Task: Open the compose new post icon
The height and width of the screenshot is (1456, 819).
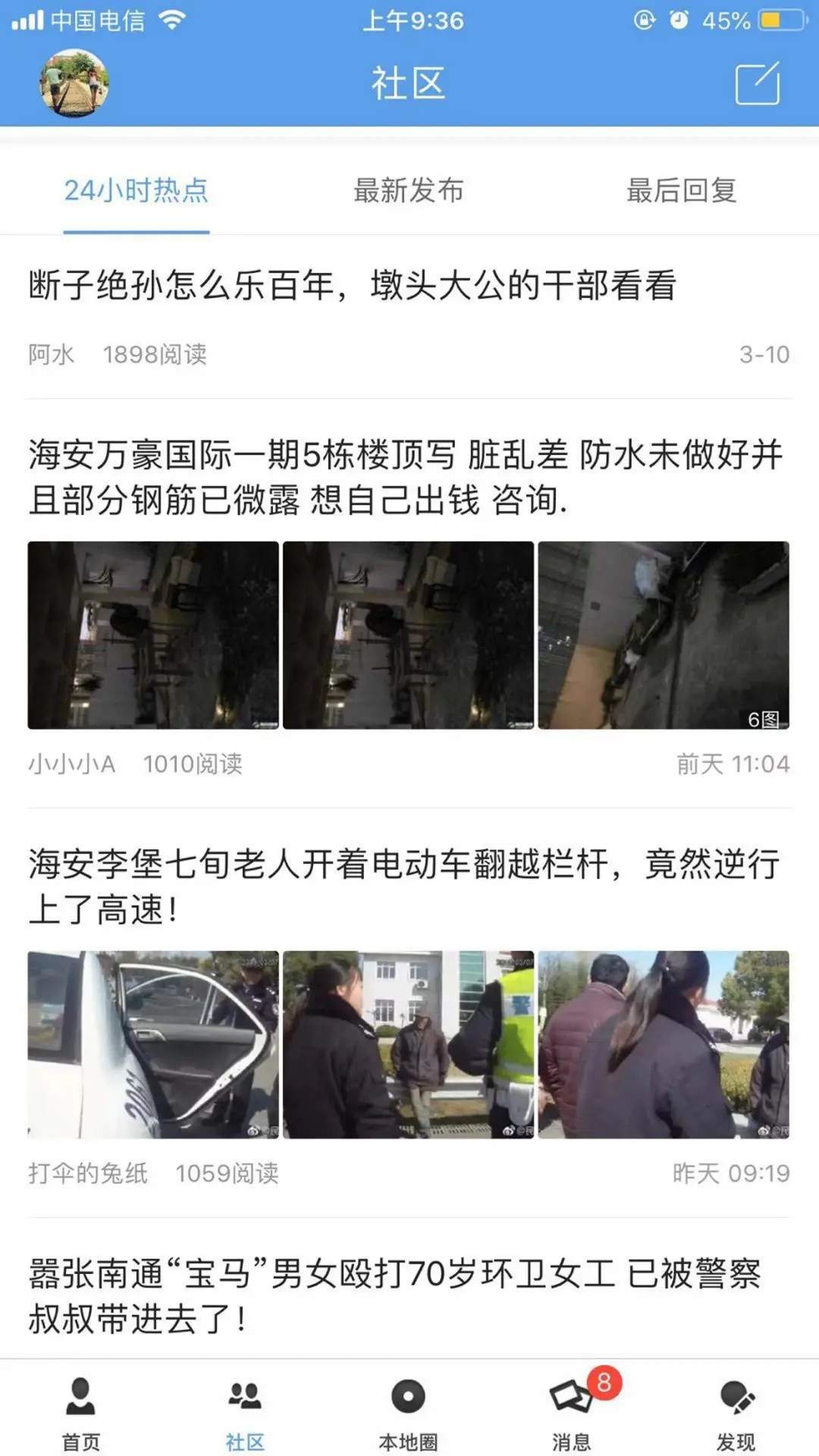Action: click(757, 83)
